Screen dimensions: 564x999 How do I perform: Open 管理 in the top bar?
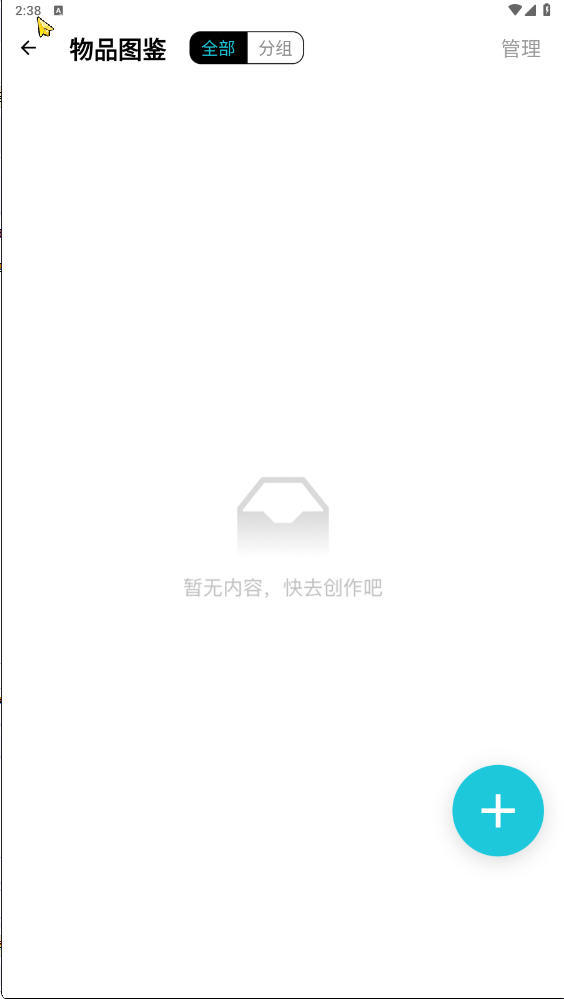(x=521, y=48)
